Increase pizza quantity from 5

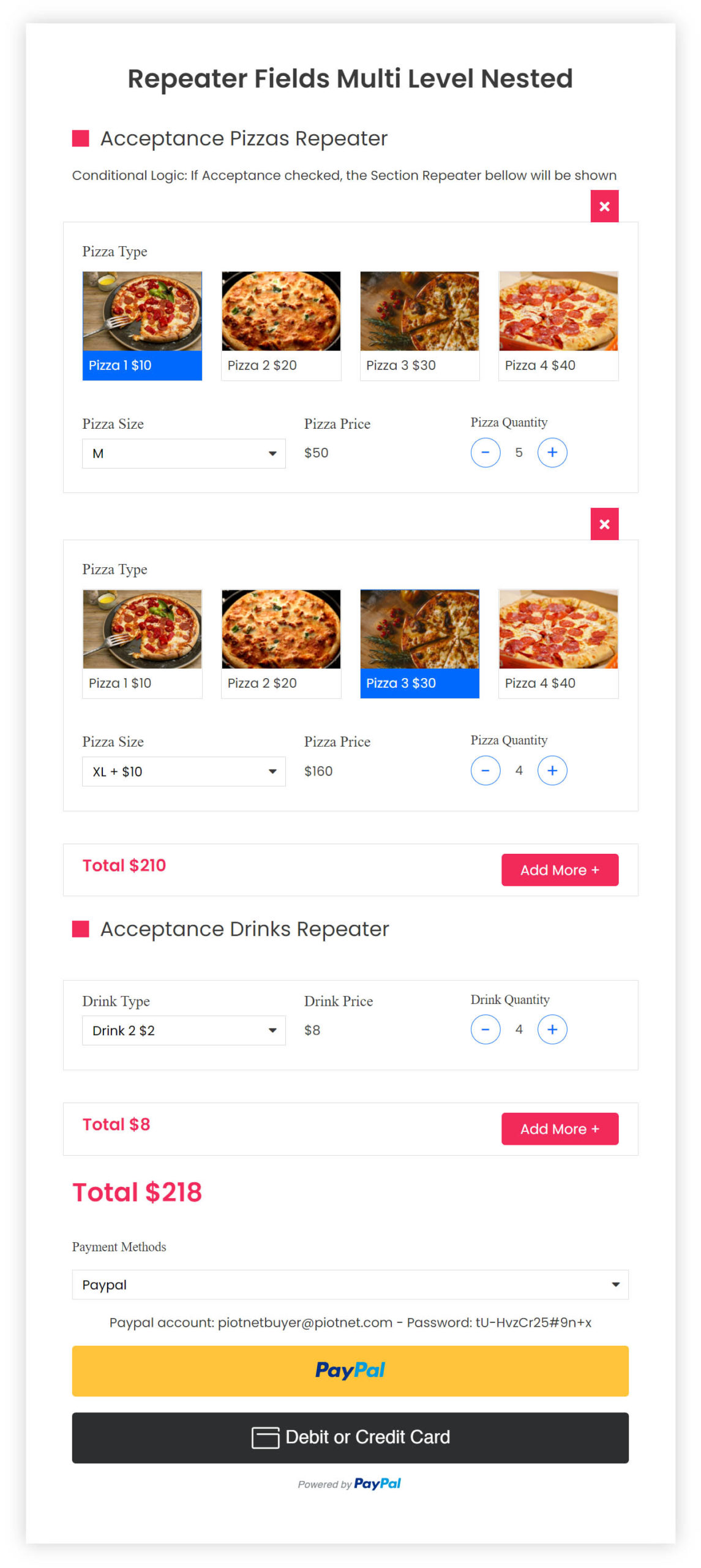552,453
